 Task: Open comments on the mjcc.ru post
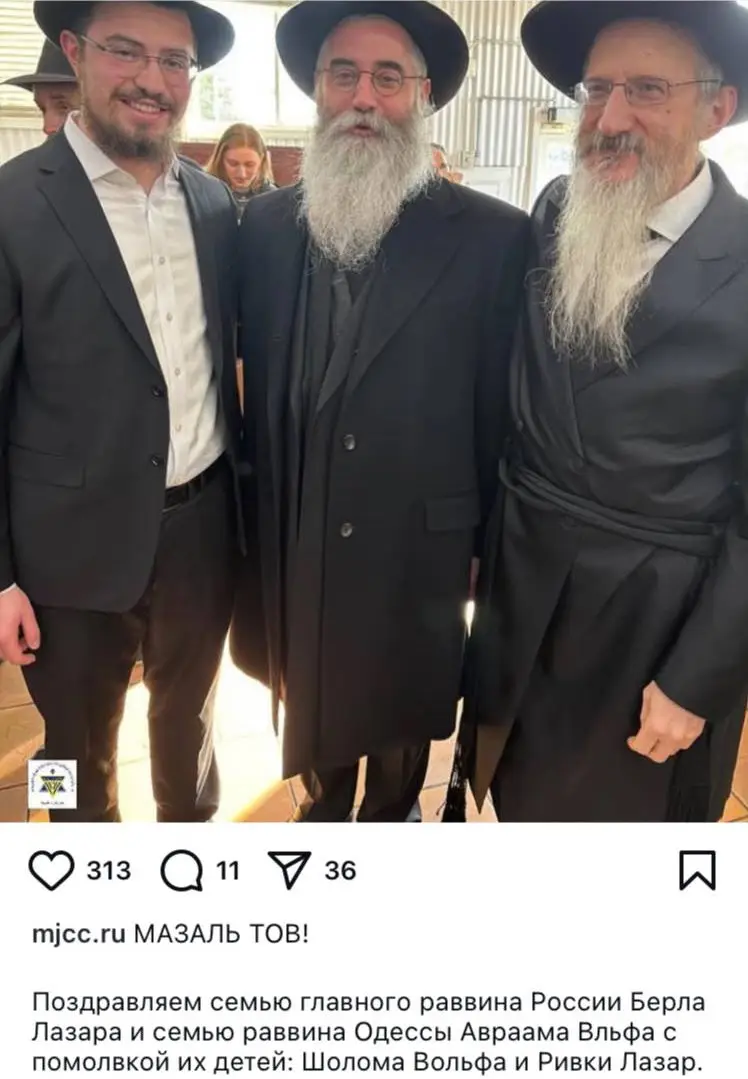[182, 870]
